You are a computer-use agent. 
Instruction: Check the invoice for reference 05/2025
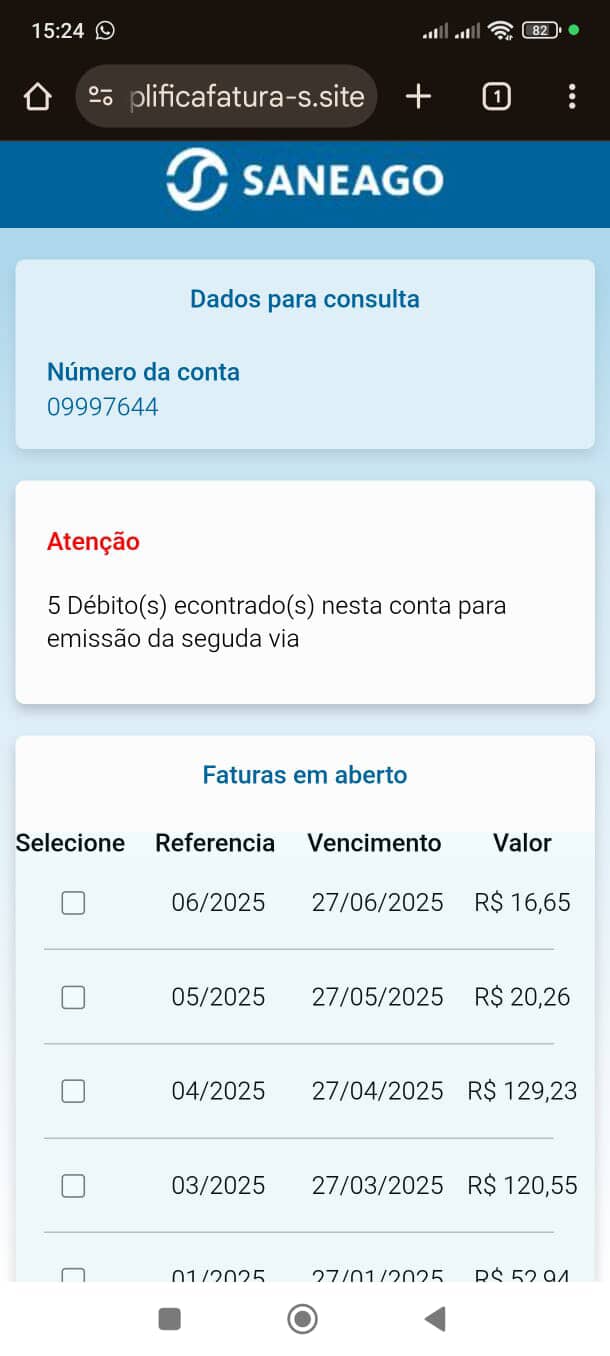(x=73, y=997)
